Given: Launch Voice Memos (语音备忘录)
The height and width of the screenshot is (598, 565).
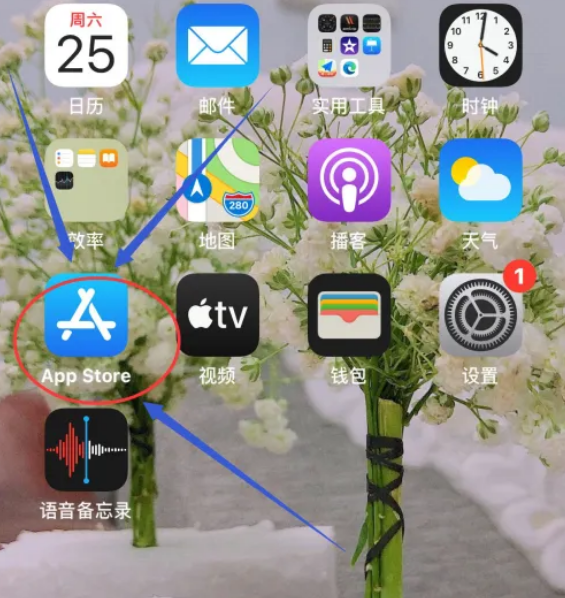Looking at the screenshot, I should pyautogui.click(x=86, y=450).
